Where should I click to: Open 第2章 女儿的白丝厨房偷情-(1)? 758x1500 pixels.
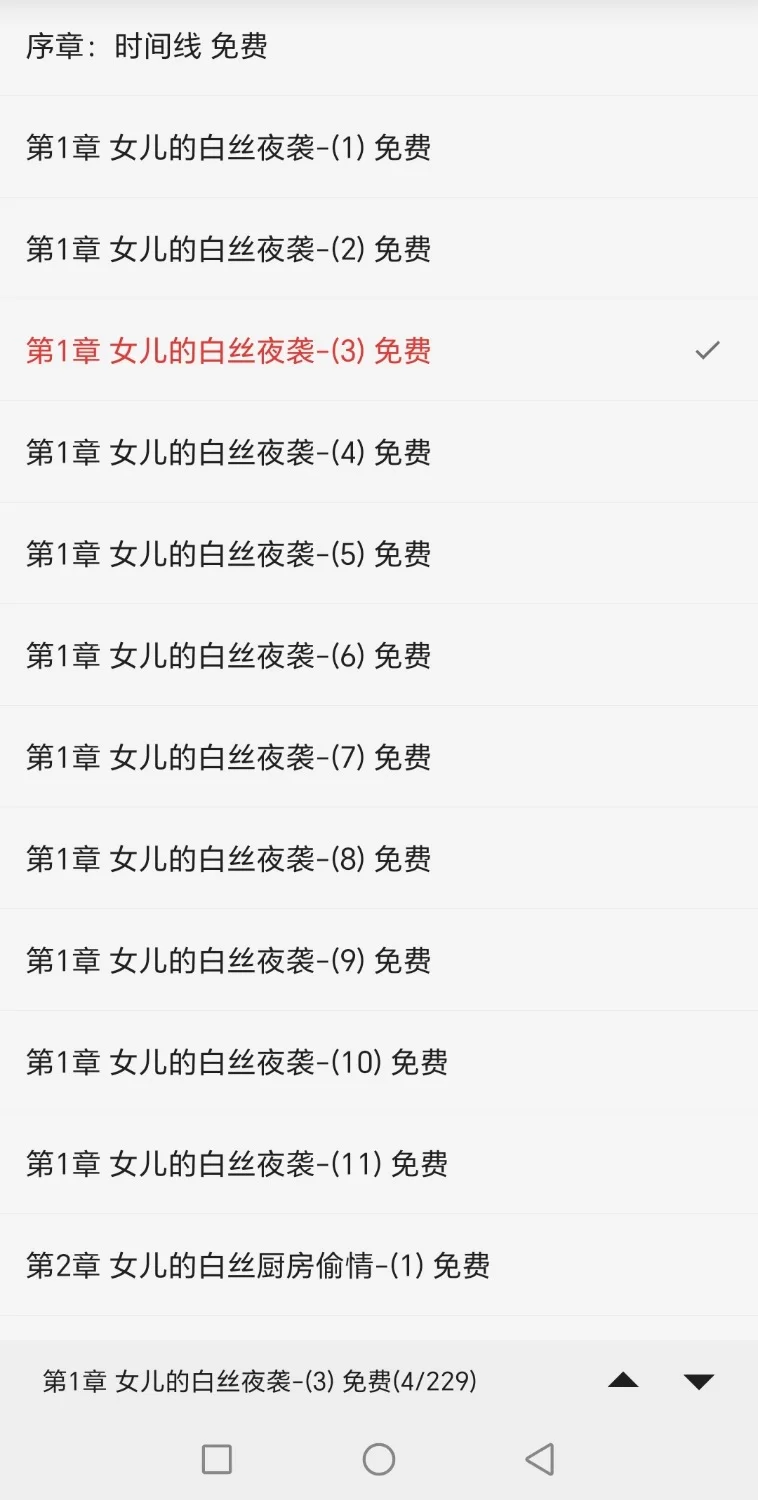[258, 1265]
